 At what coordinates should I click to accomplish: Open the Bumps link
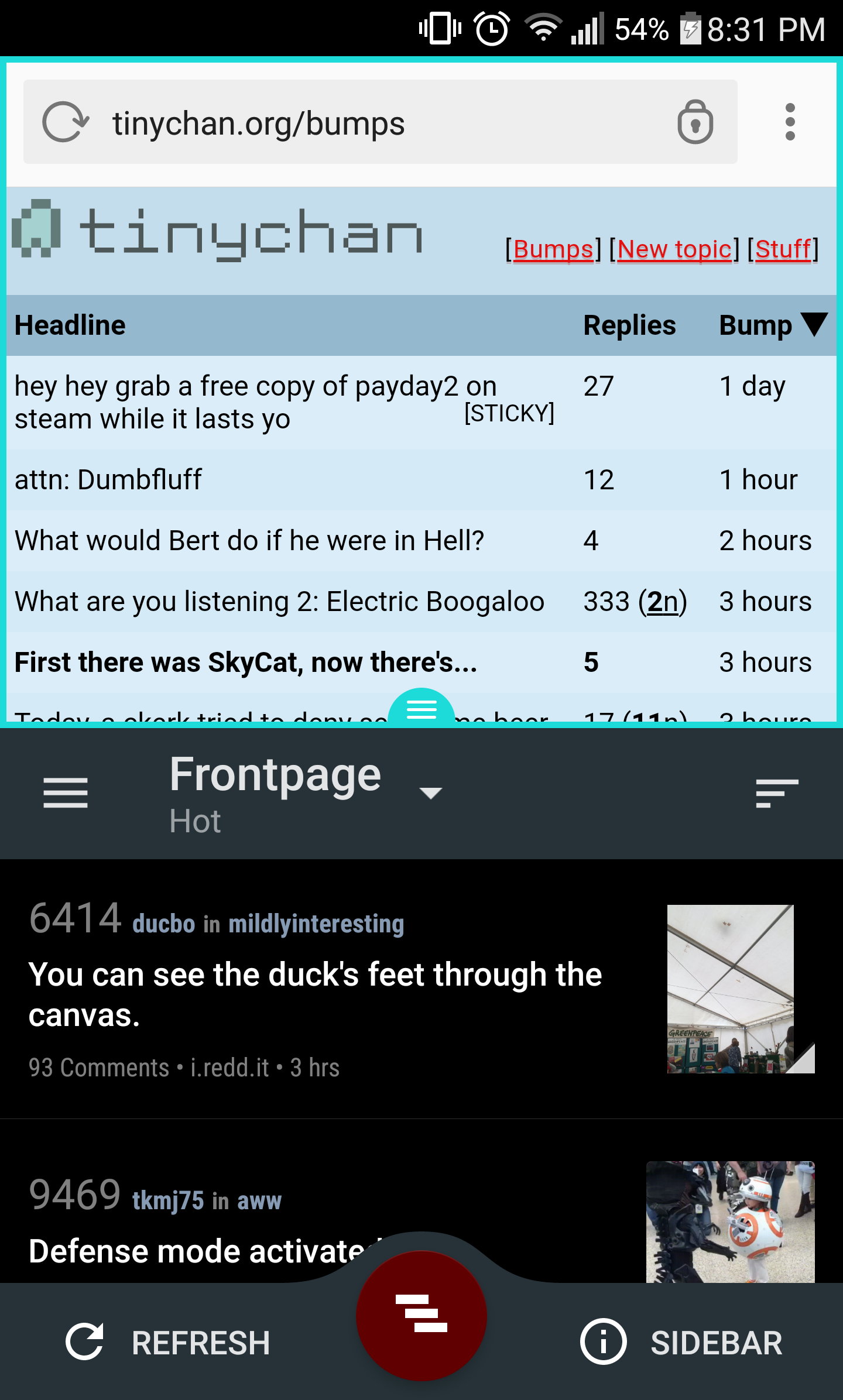(553, 250)
